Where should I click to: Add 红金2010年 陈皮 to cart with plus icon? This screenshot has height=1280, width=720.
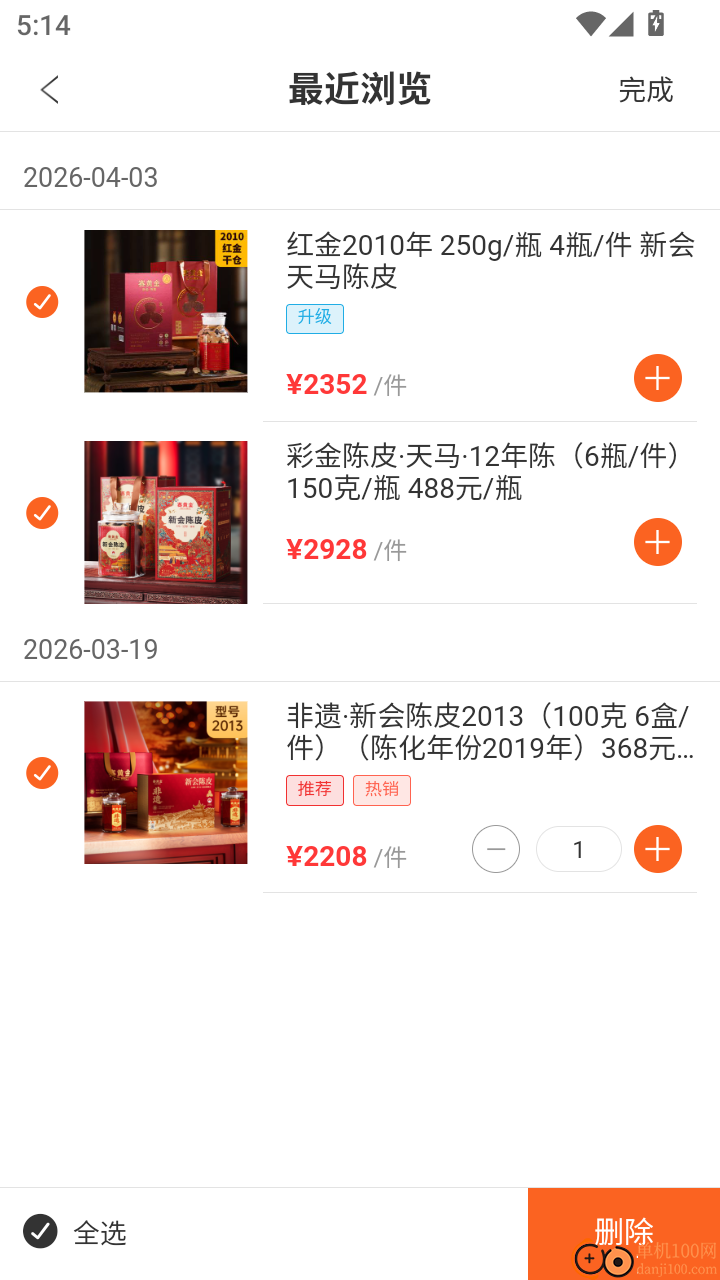[x=657, y=378]
